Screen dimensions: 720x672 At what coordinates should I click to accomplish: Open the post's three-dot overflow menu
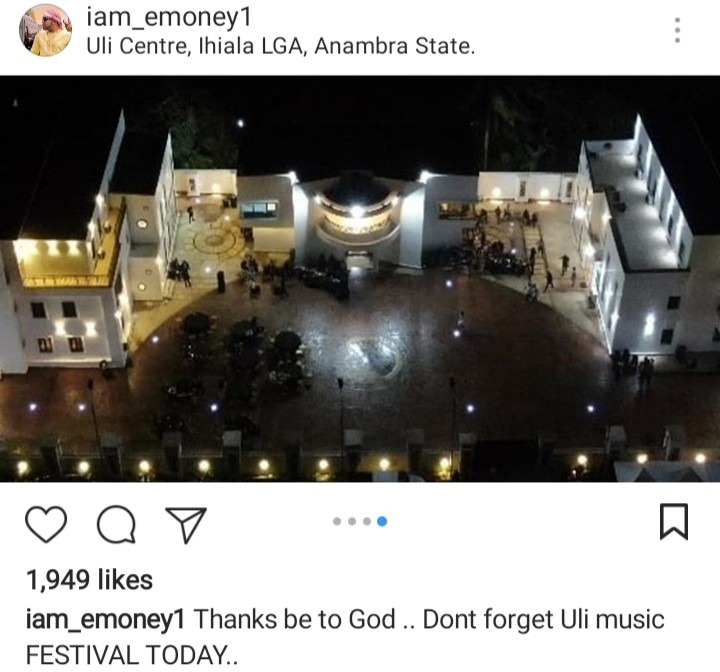pos(678,30)
